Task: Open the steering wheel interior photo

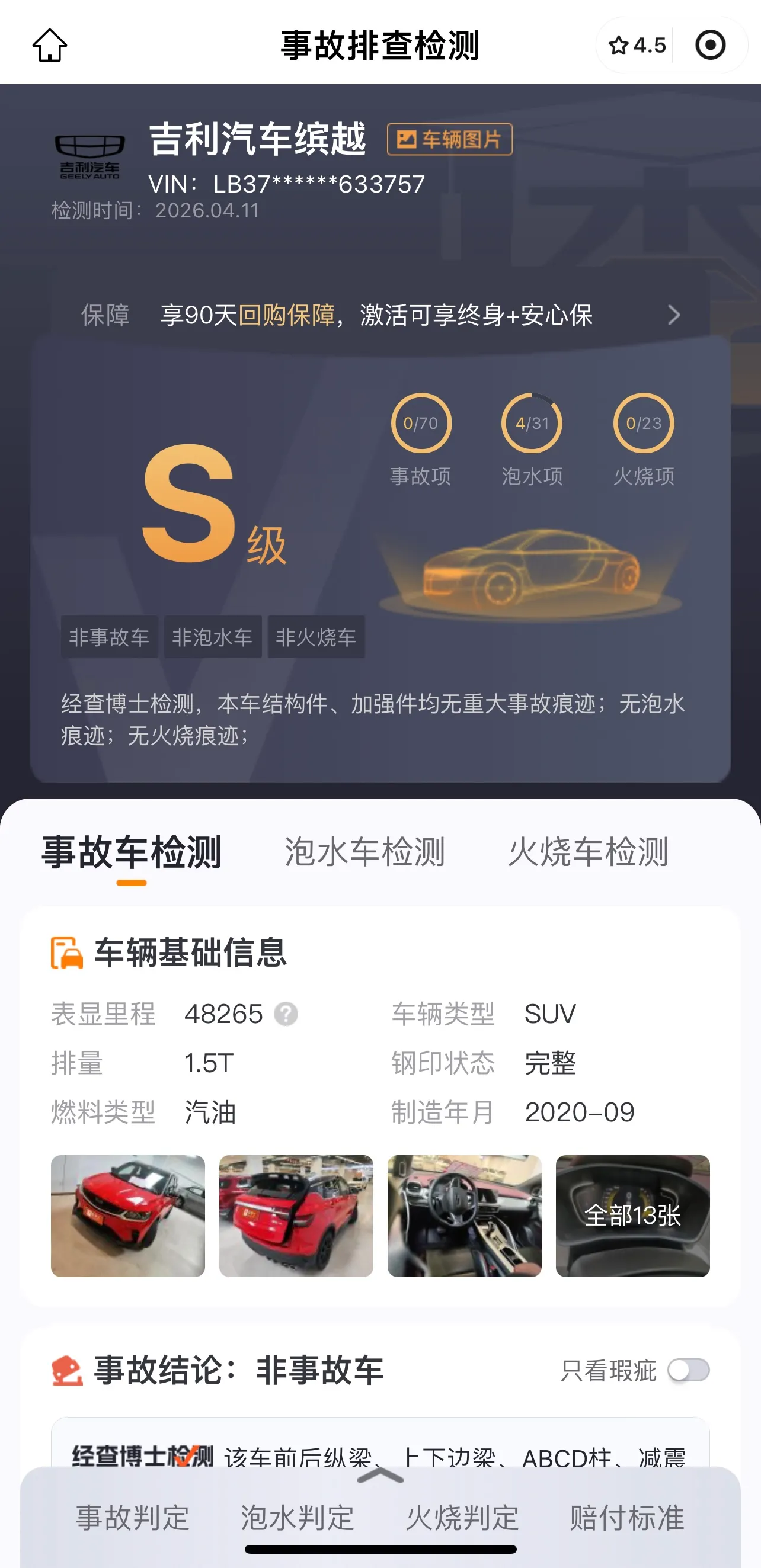Action: click(x=465, y=1216)
